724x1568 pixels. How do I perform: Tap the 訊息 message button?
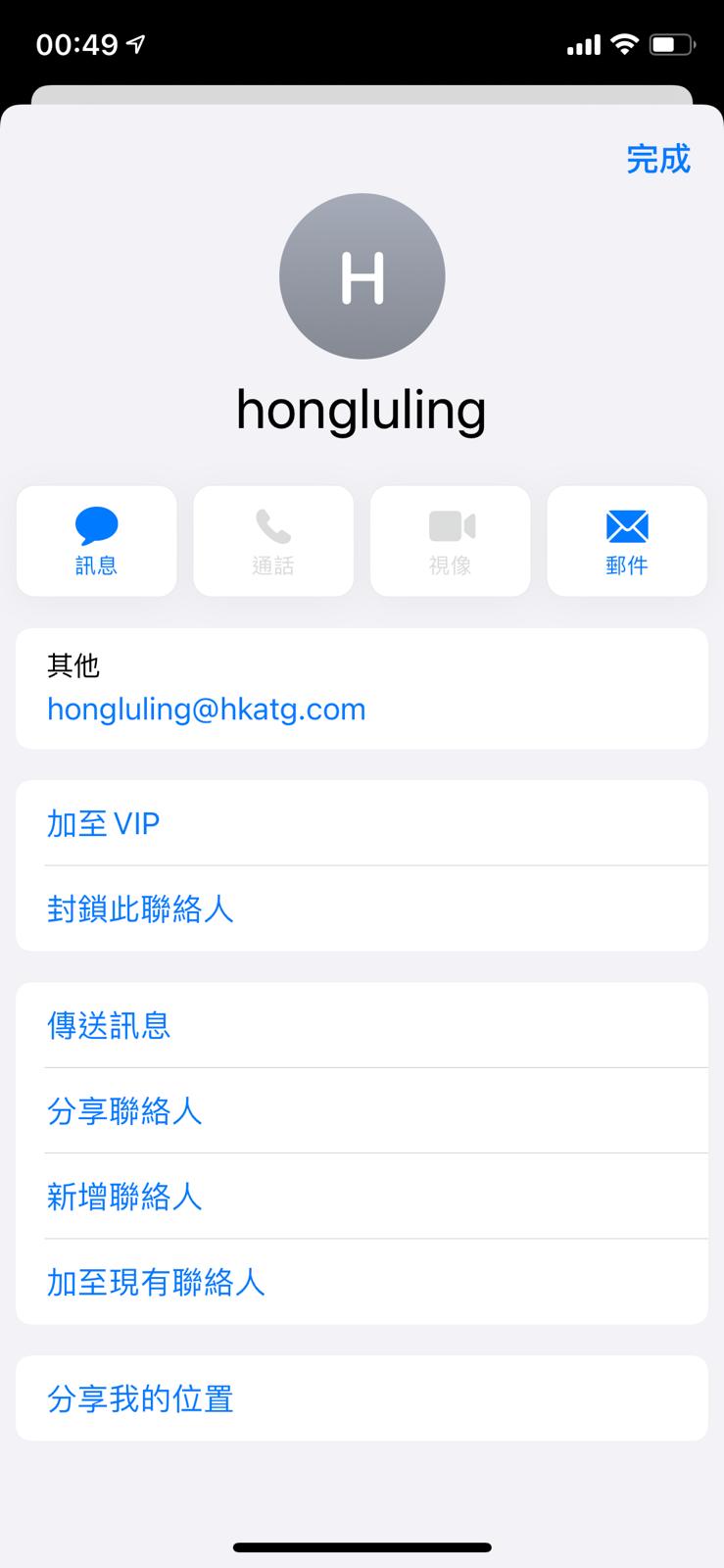[96, 541]
